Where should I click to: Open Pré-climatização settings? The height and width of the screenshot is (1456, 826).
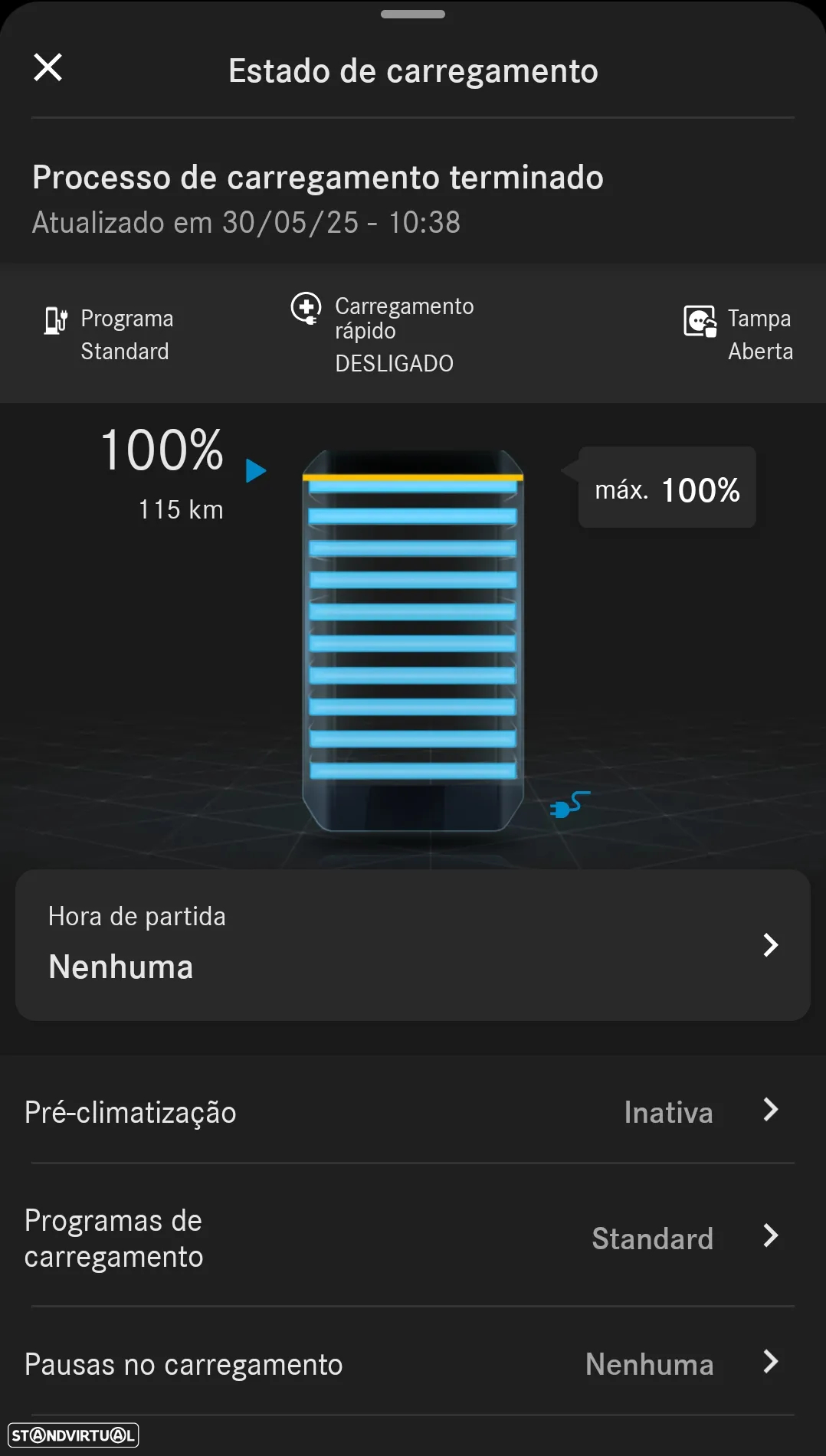(x=412, y=1111)
